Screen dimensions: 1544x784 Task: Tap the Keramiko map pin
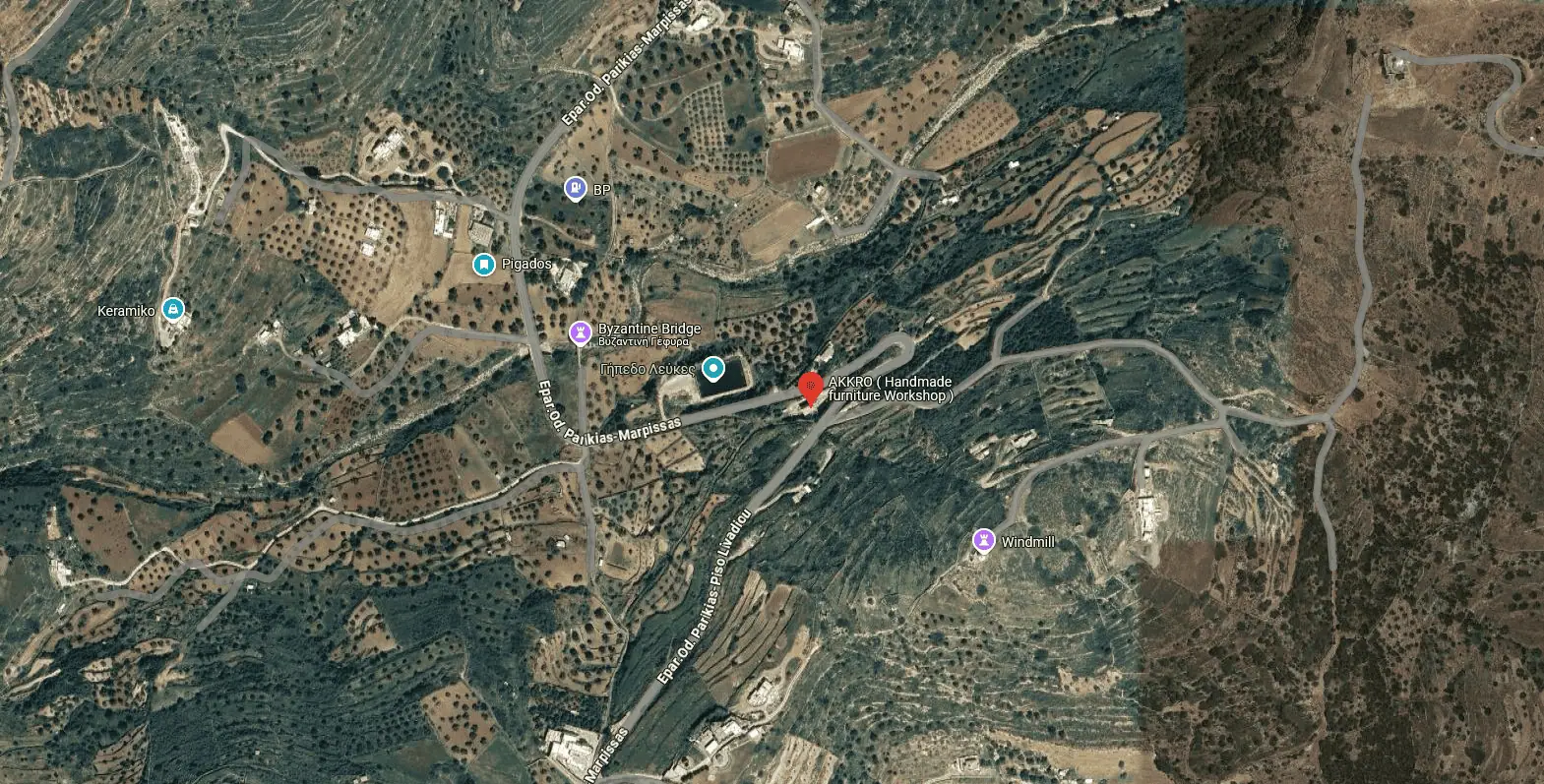pyautogui.click(x=173, y=310)
